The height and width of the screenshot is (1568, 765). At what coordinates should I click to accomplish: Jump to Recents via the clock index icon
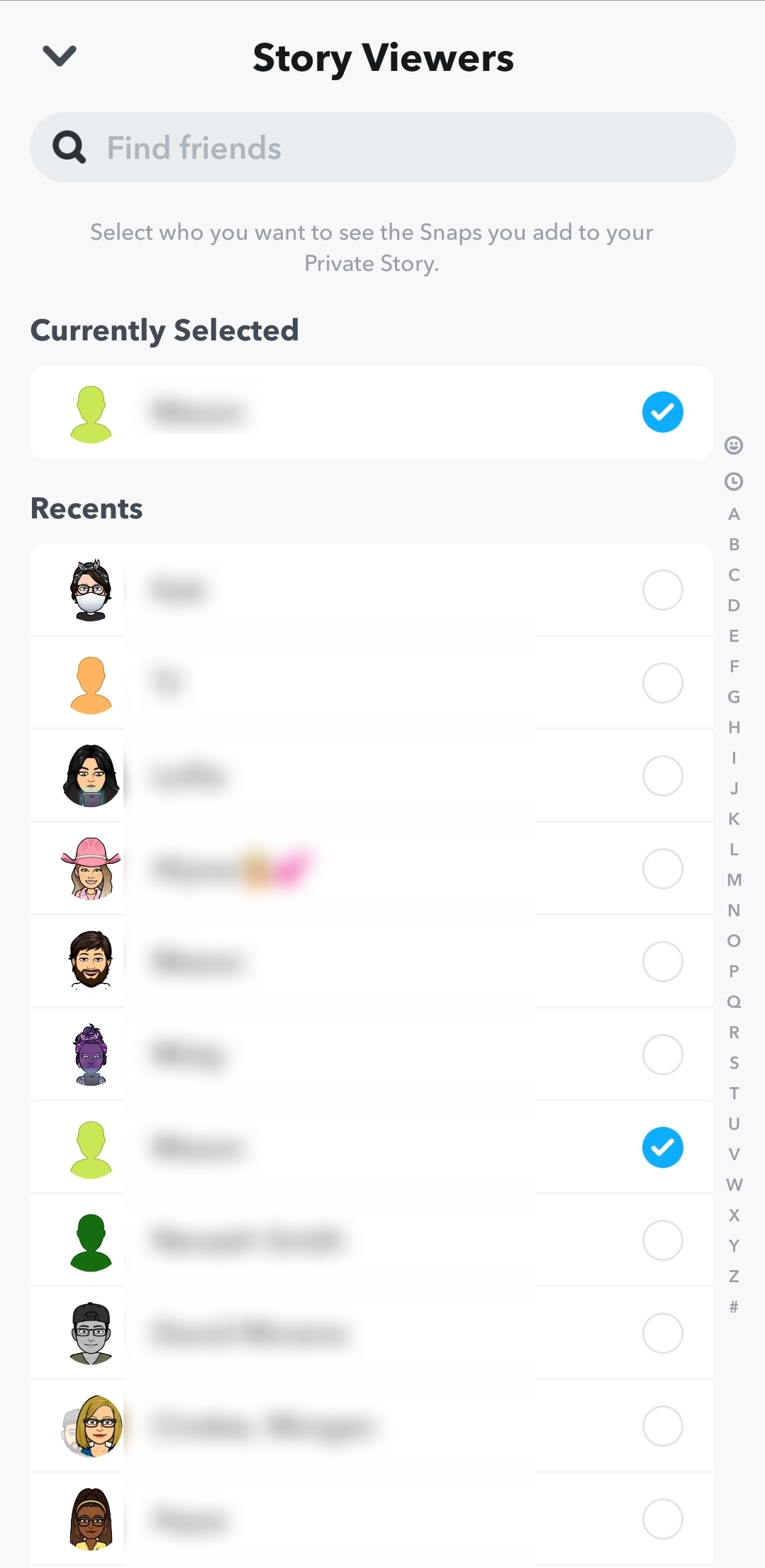click(x=734, y=482)
